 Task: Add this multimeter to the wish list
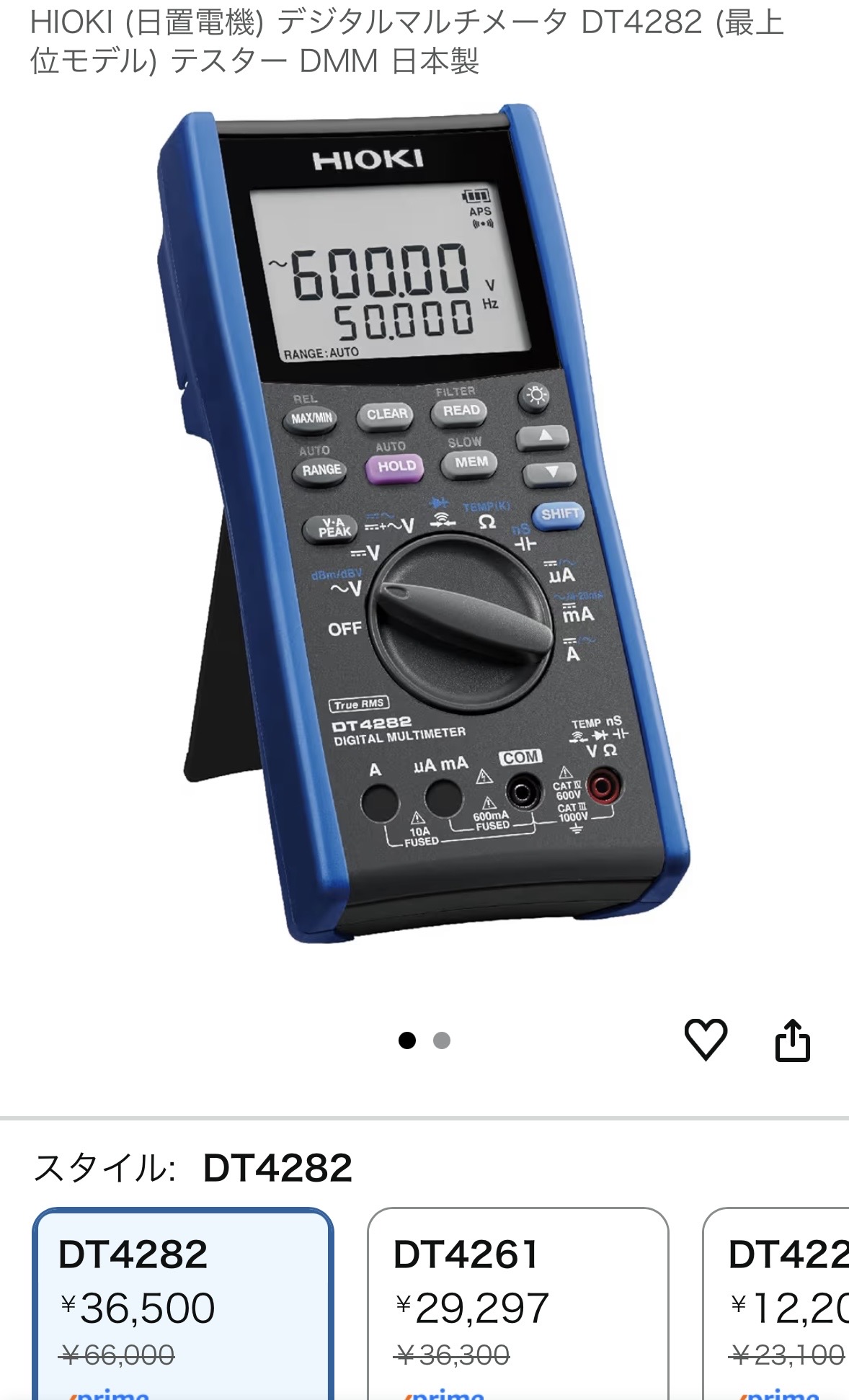(705, 1039)
